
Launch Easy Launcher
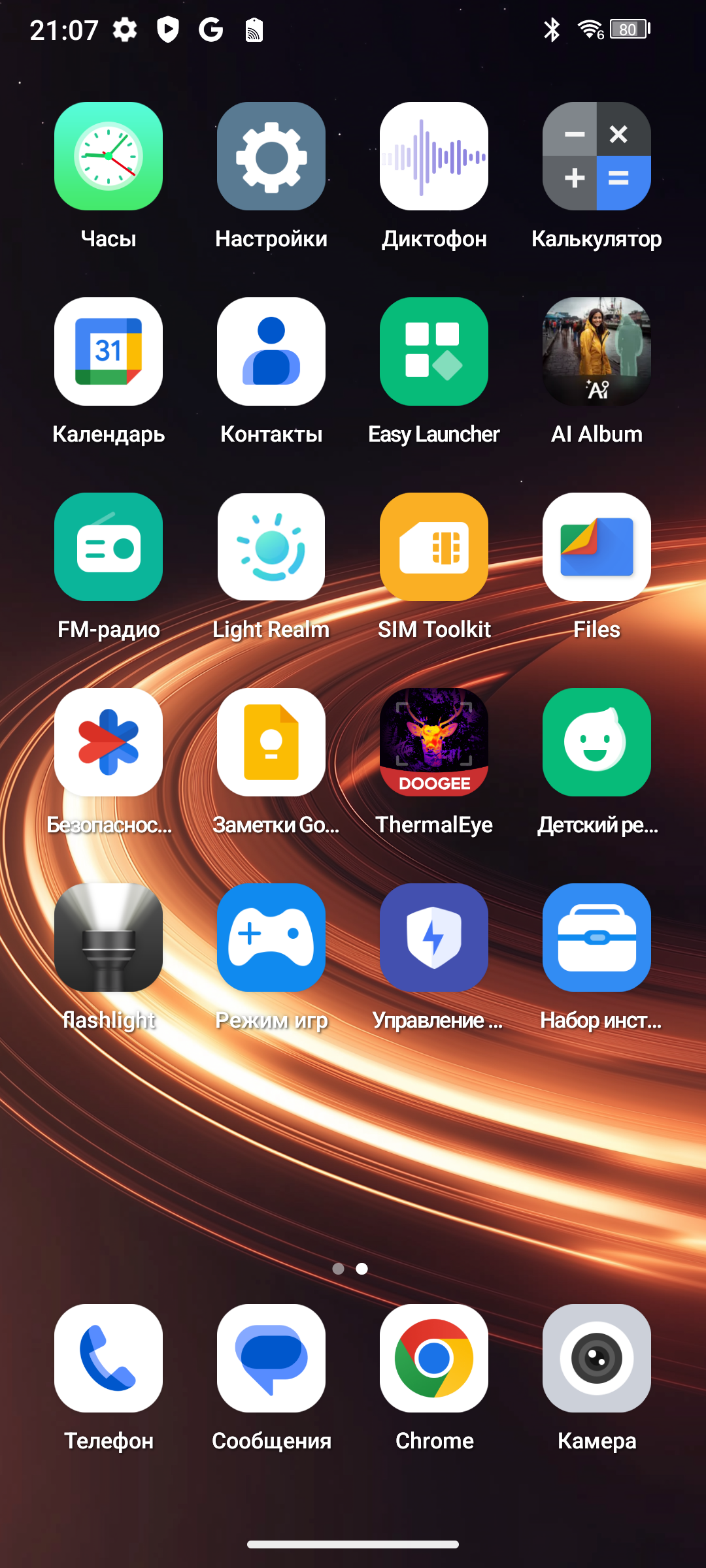434,351
